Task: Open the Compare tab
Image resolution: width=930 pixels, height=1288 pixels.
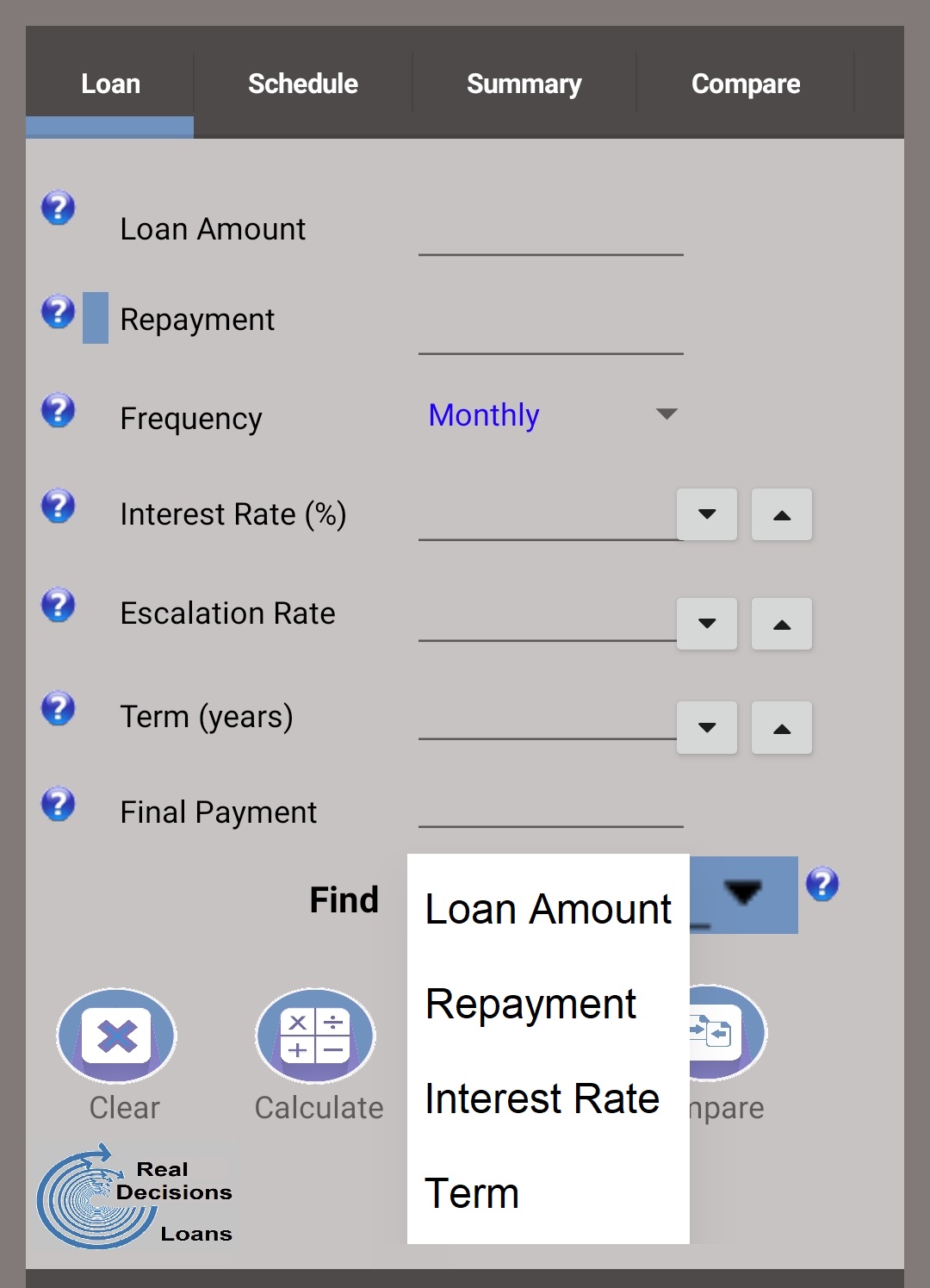Action: point(745,84)
